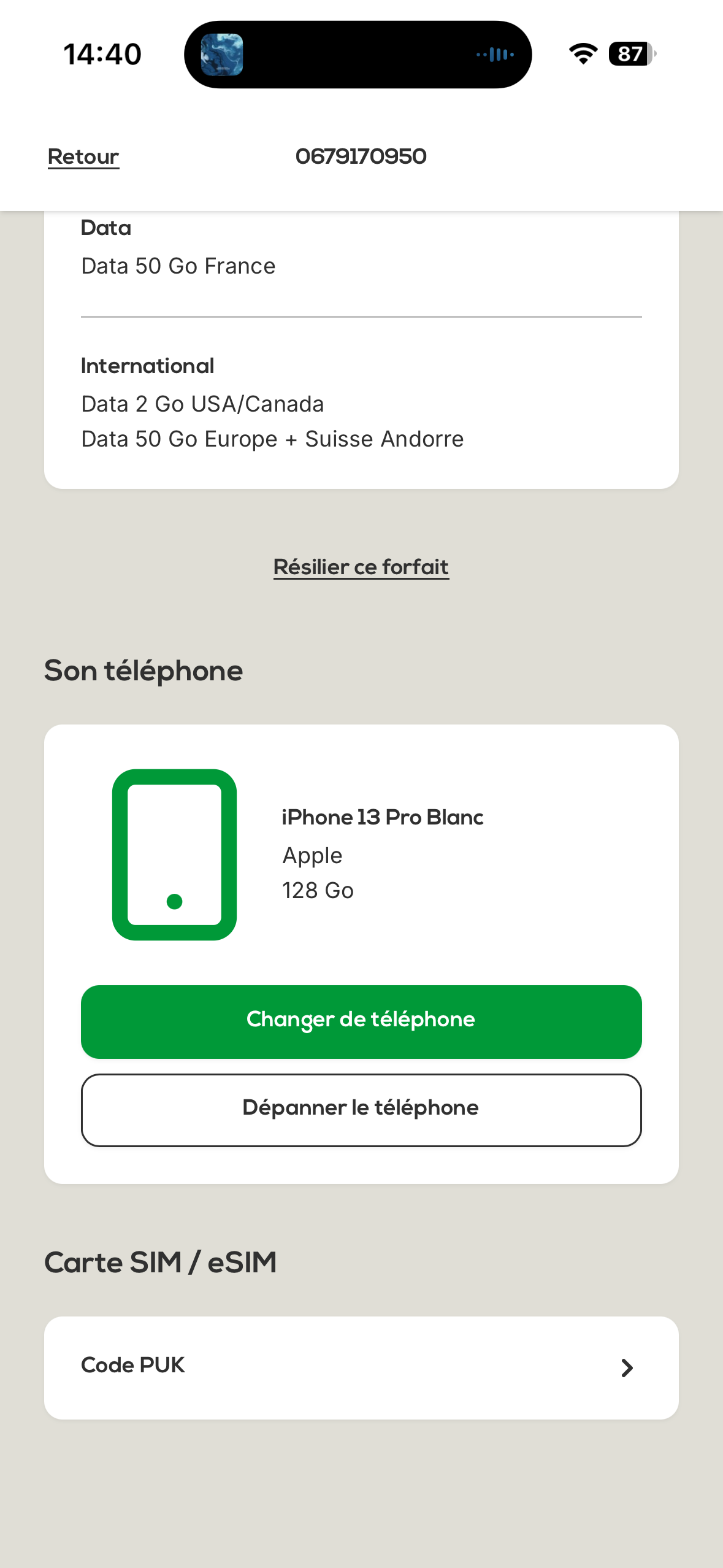Select Résilier ce forfait link
723x1568 pixels.
(x=361, y=567)
